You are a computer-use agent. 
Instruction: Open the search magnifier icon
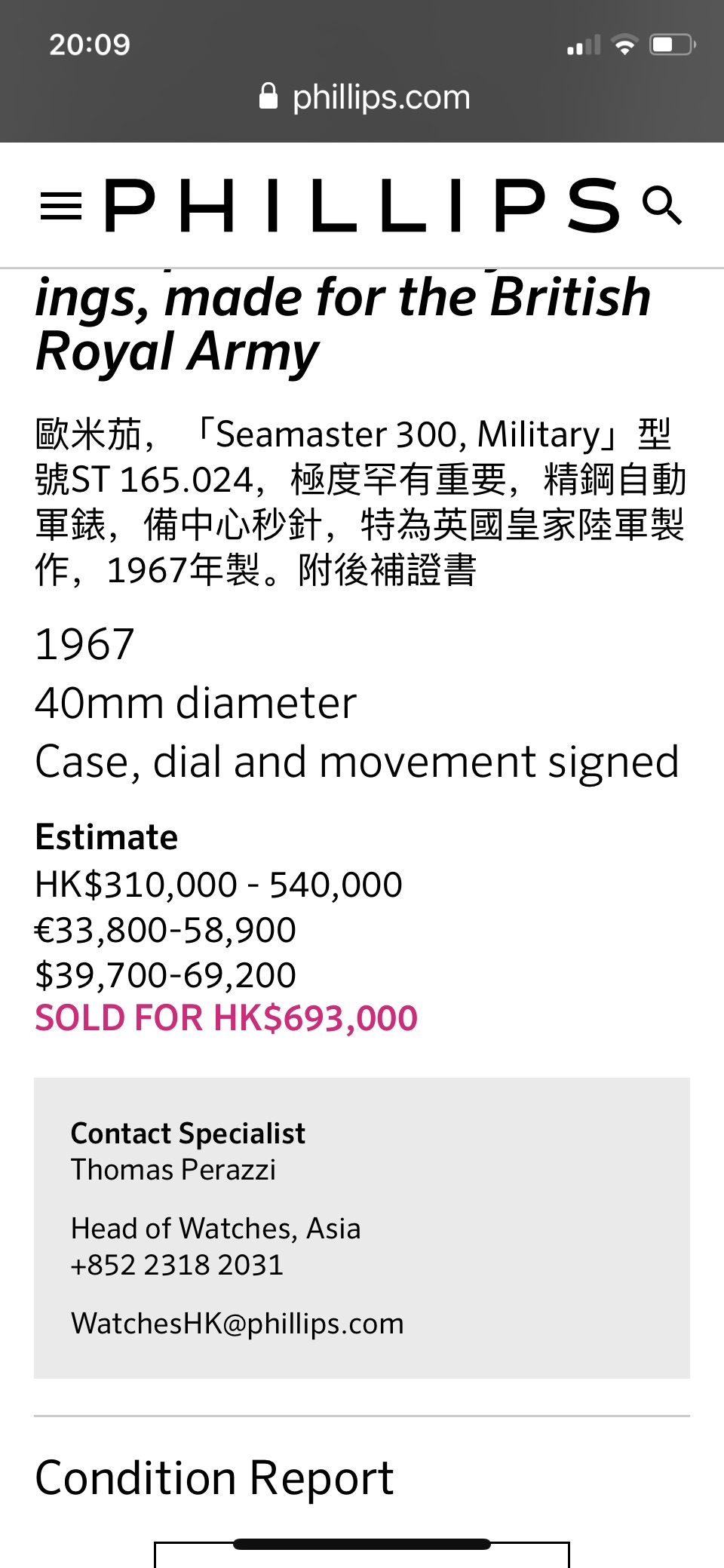click(662, 206)
